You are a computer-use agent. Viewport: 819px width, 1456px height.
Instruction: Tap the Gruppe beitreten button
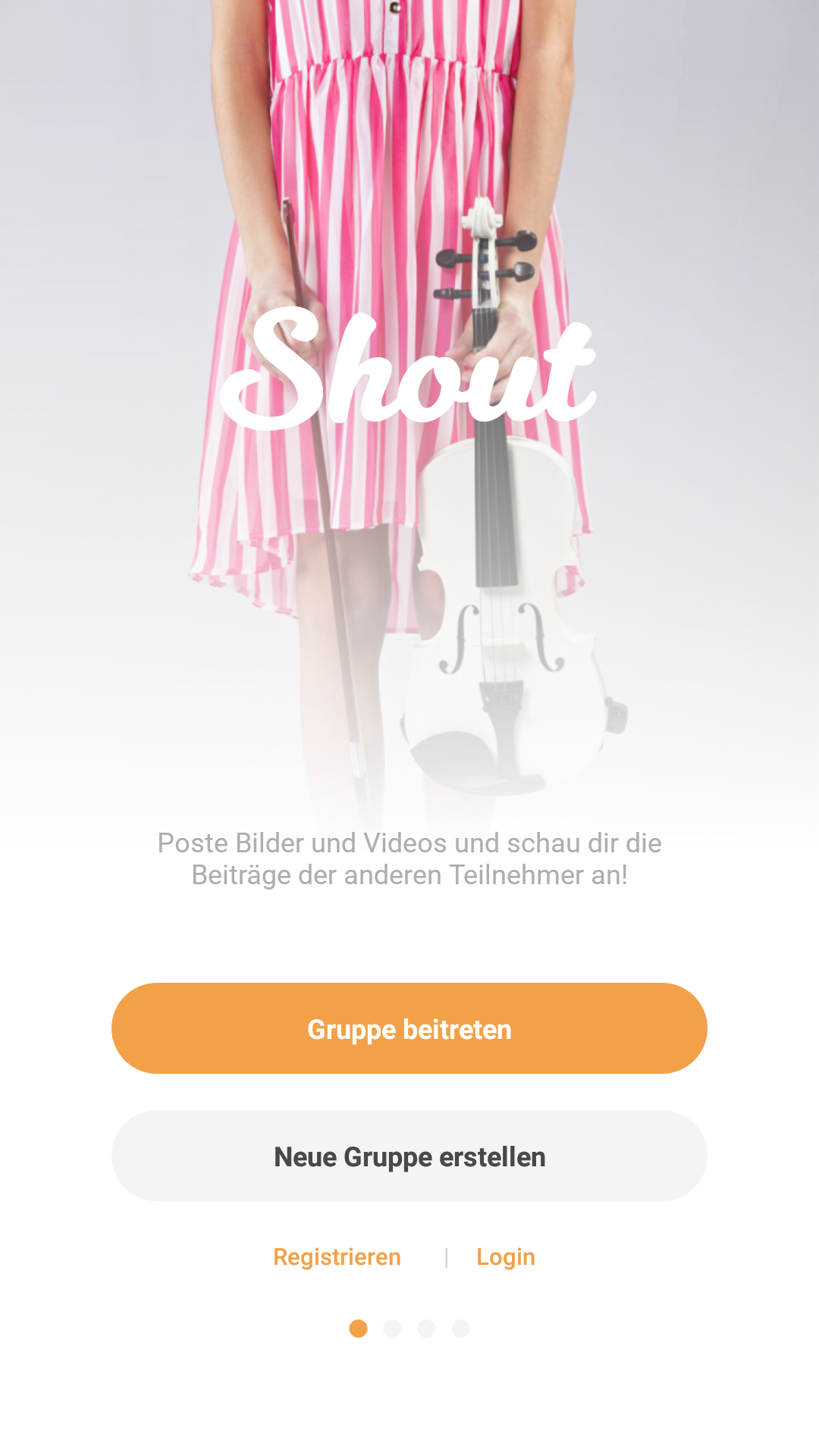(409, 1028)
